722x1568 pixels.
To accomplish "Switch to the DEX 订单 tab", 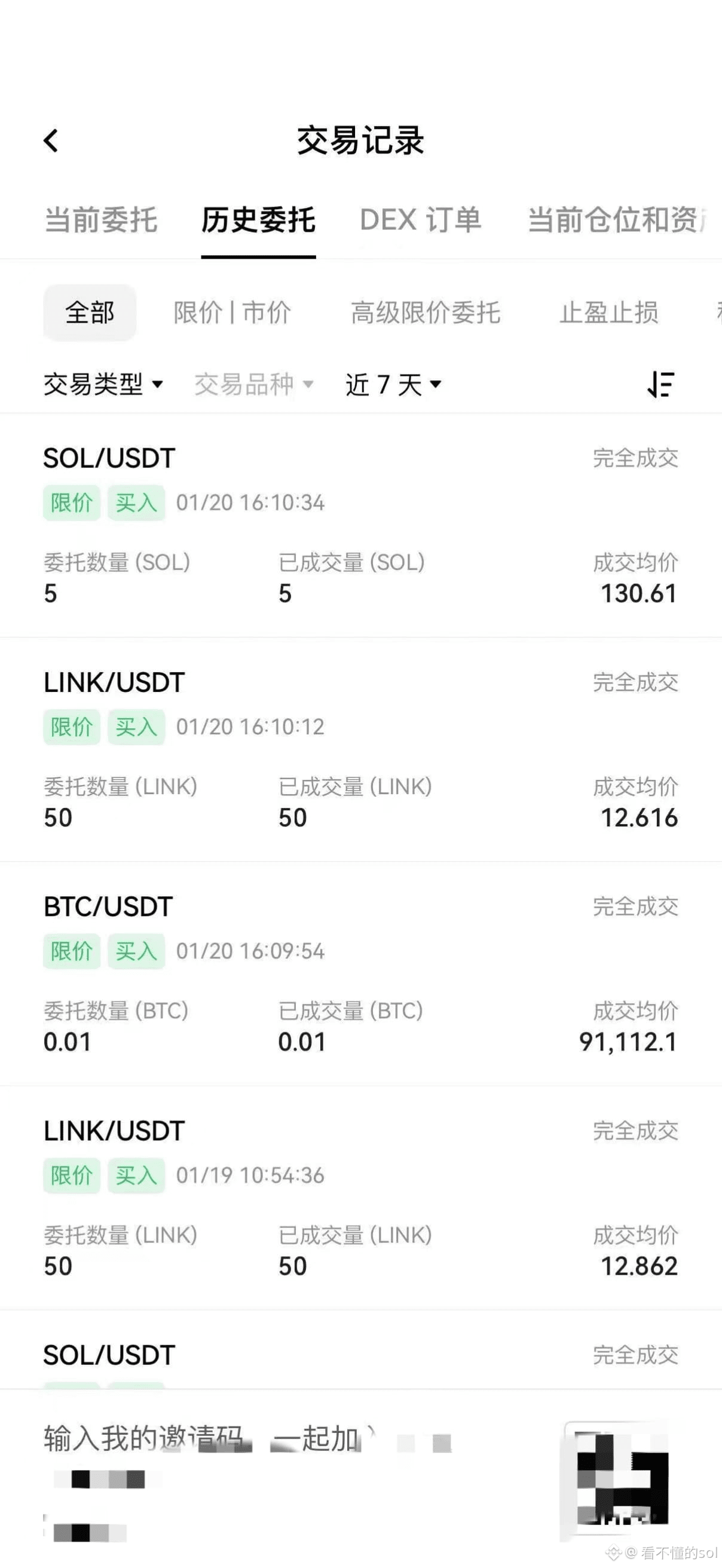I will [x=420, y=221].
